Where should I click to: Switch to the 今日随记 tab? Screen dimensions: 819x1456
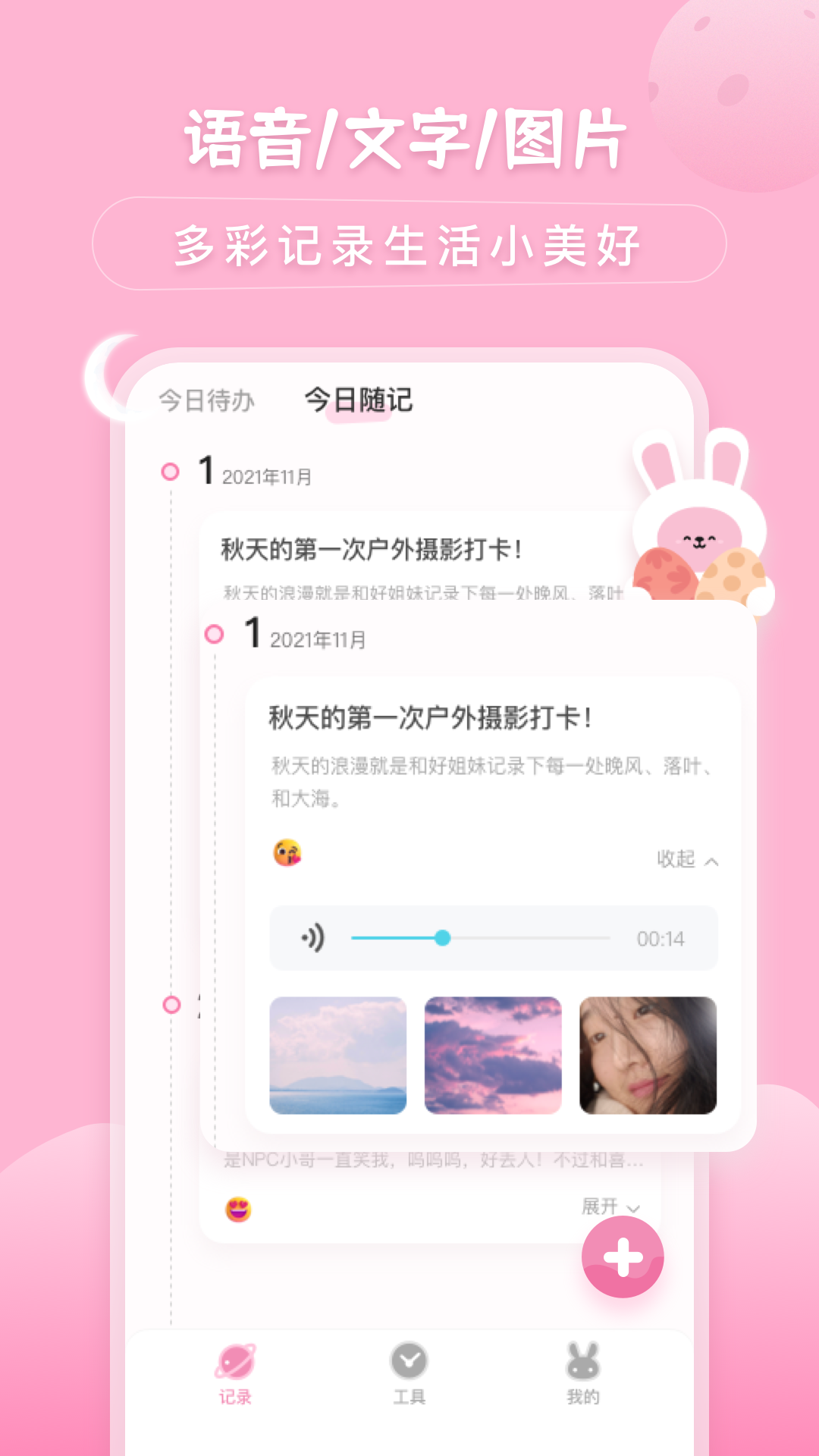(358, 400)
